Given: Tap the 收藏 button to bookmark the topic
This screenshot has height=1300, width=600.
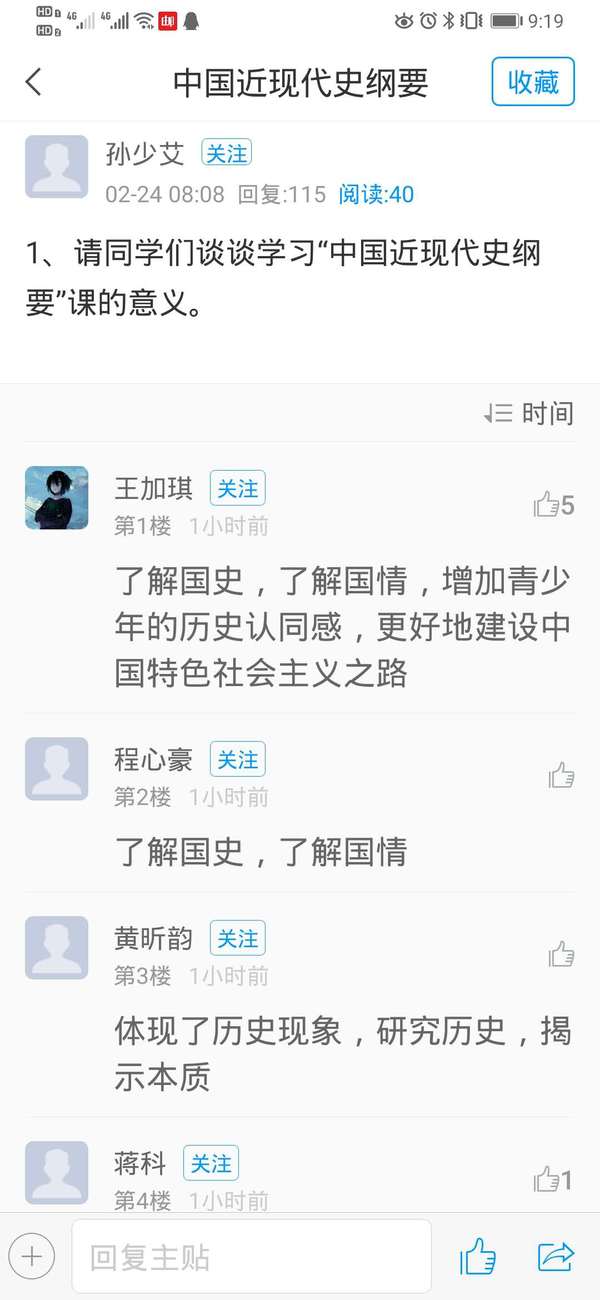Looking at the screenshot, I should coord(533,82).
